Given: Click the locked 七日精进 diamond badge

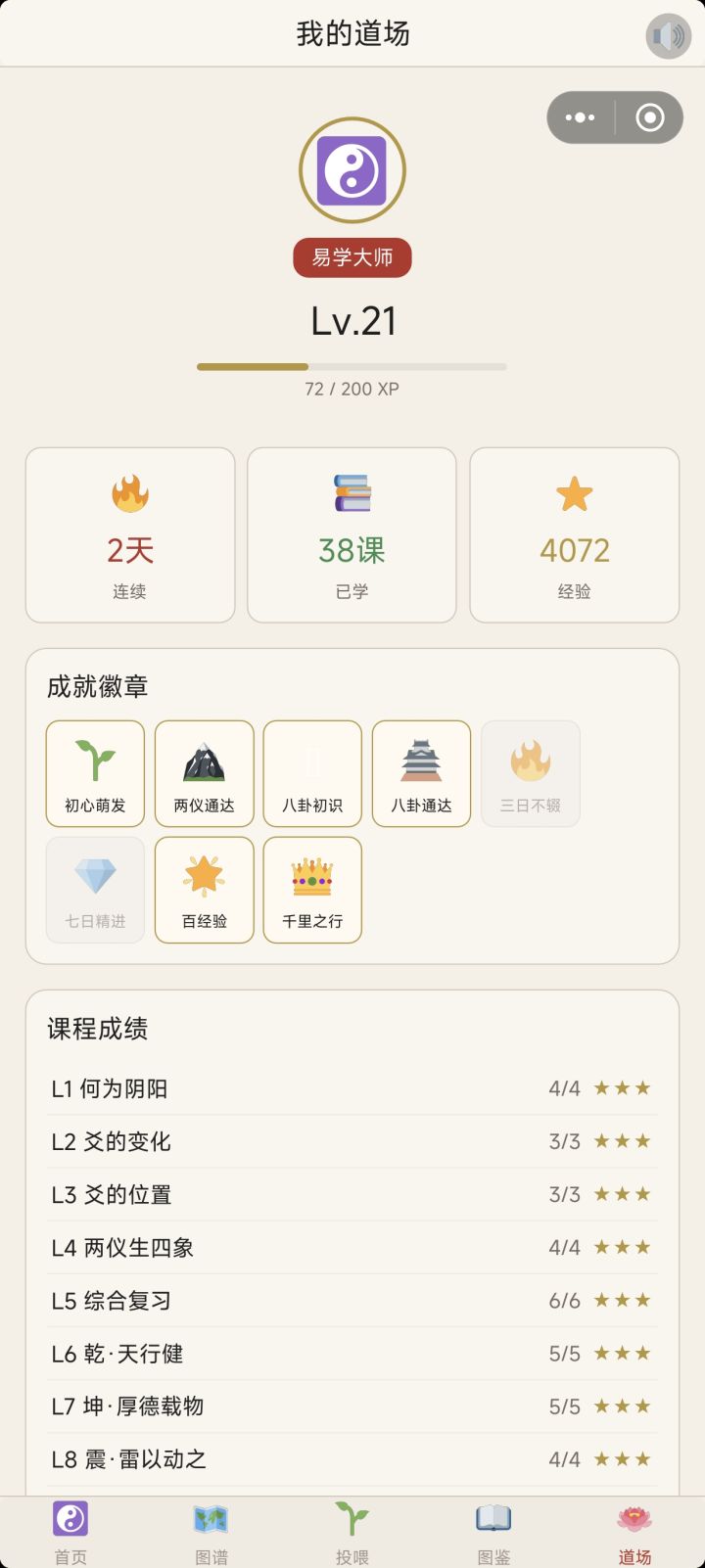Looking at the screenshot, I should point(95,890).
